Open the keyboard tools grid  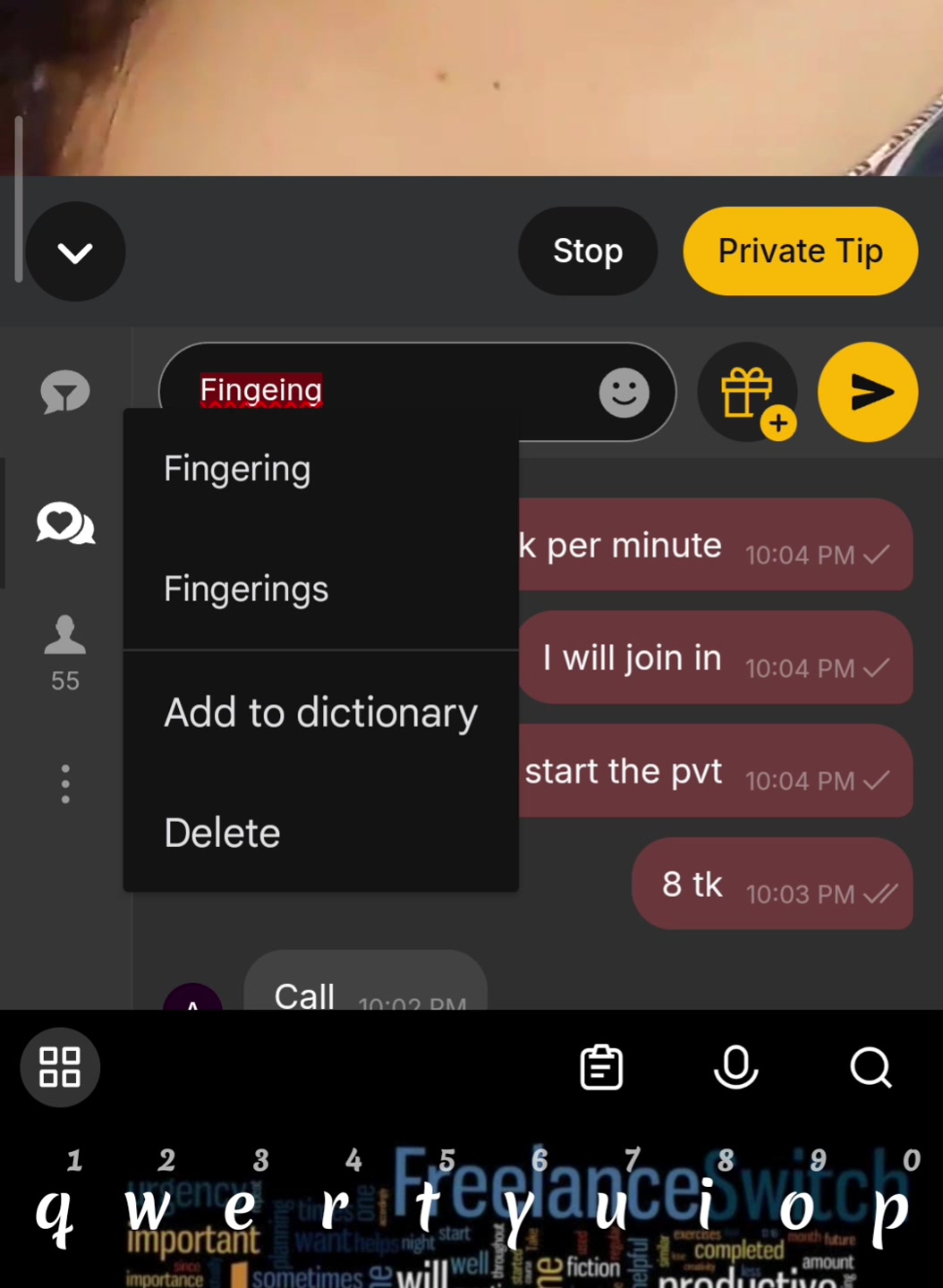point(60,1067)
